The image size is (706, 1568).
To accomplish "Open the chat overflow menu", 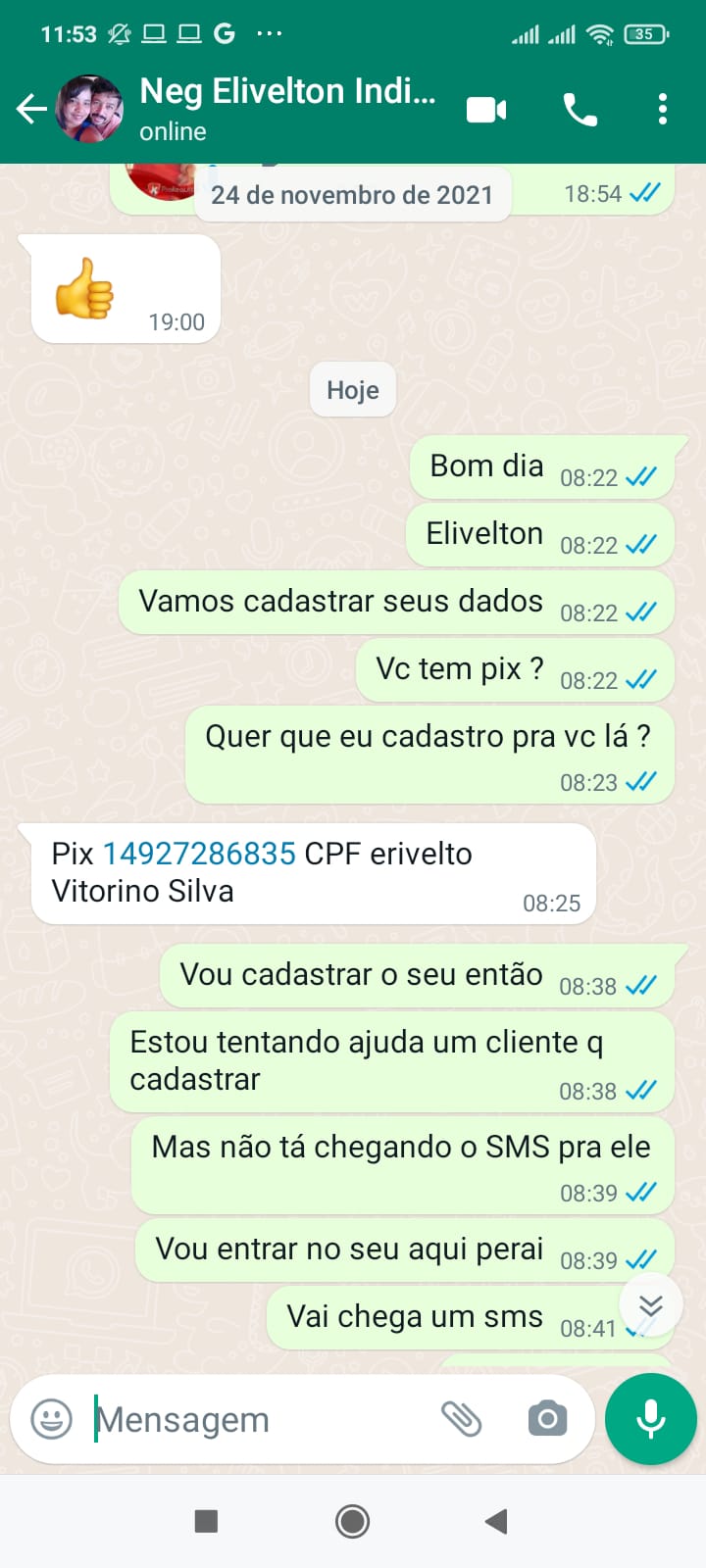I will pyautogui.click(x=663, y=109).
